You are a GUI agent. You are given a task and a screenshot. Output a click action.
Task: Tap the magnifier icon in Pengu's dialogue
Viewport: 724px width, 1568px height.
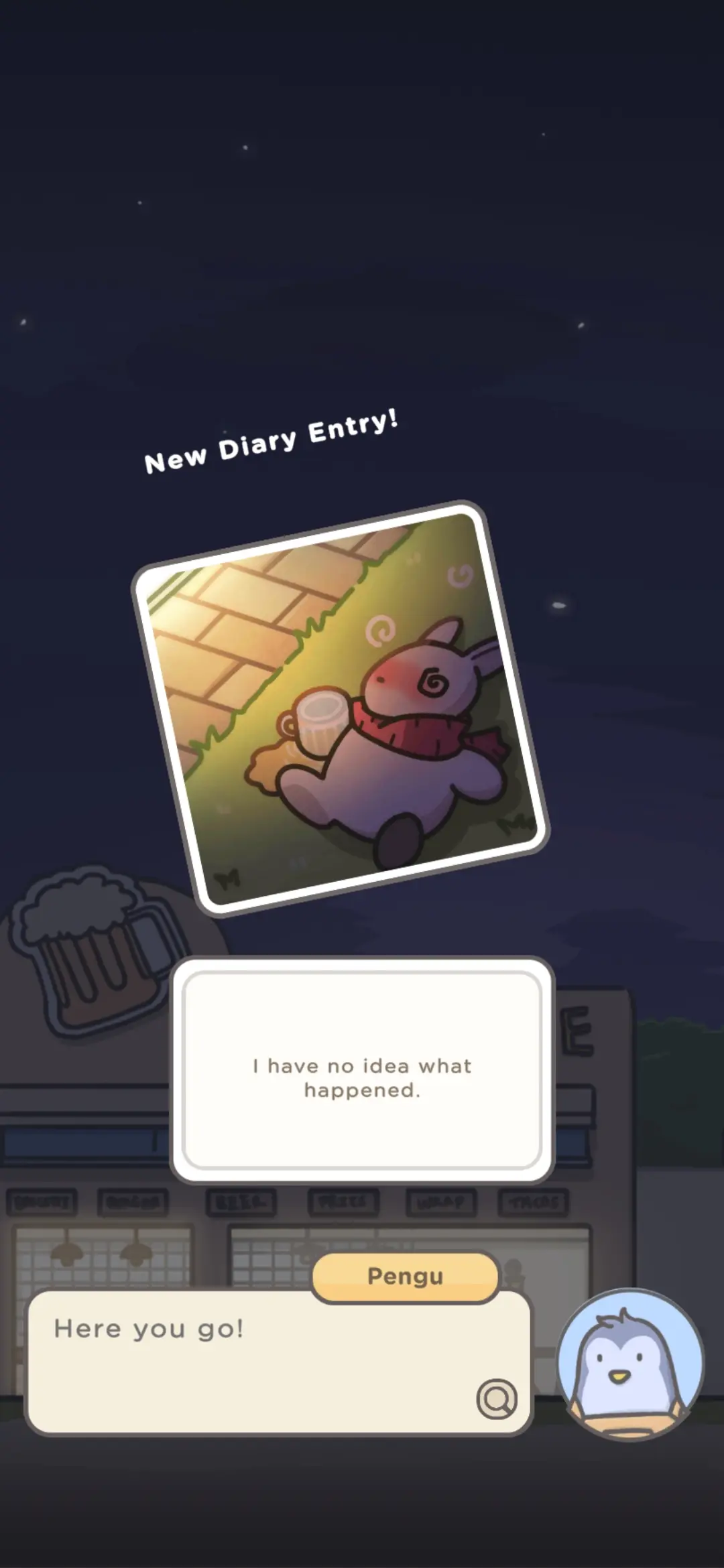(x=497, y=1398)
